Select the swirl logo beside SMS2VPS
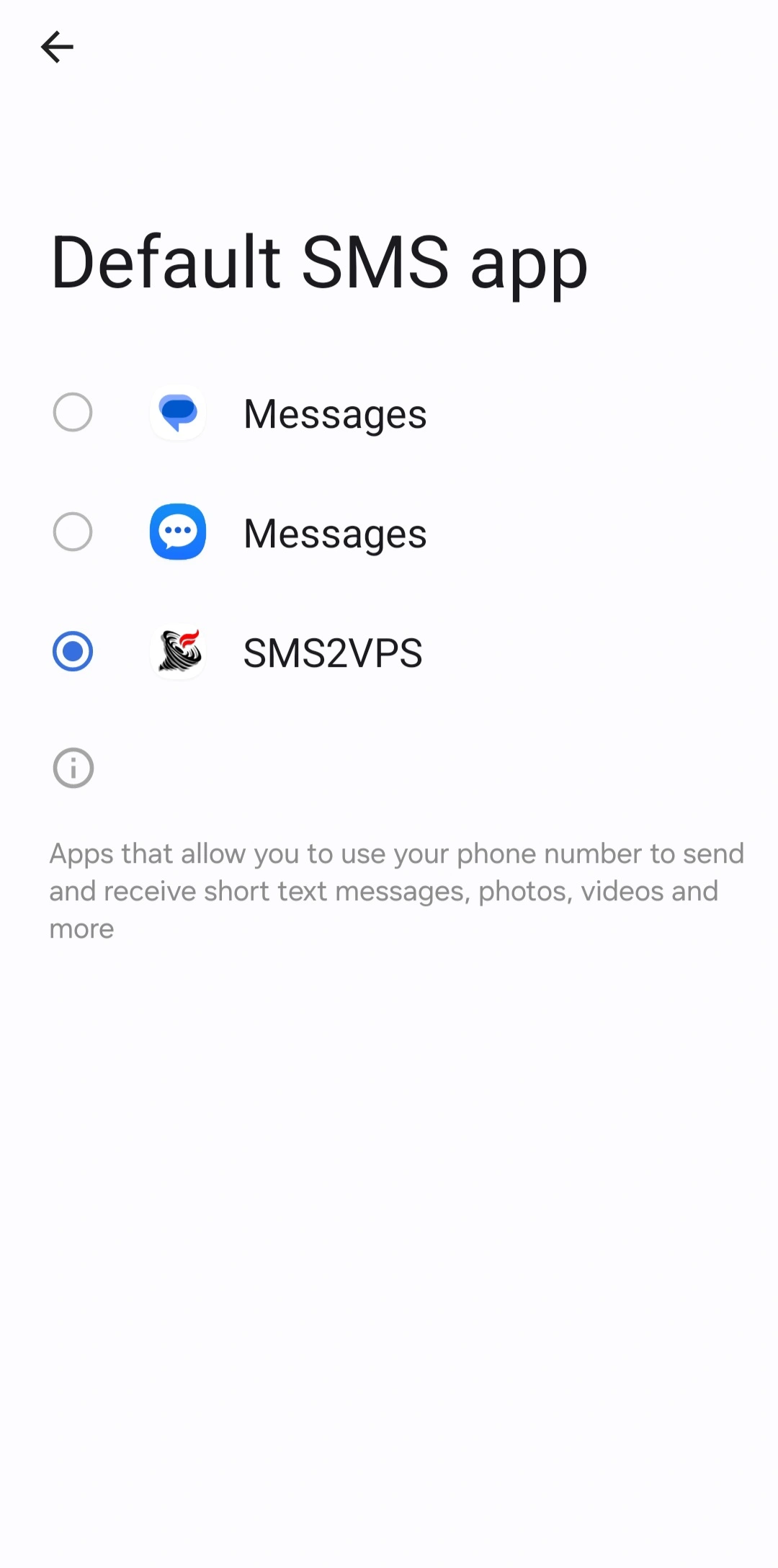The image size is (778, 1568). tap(178, 653)
